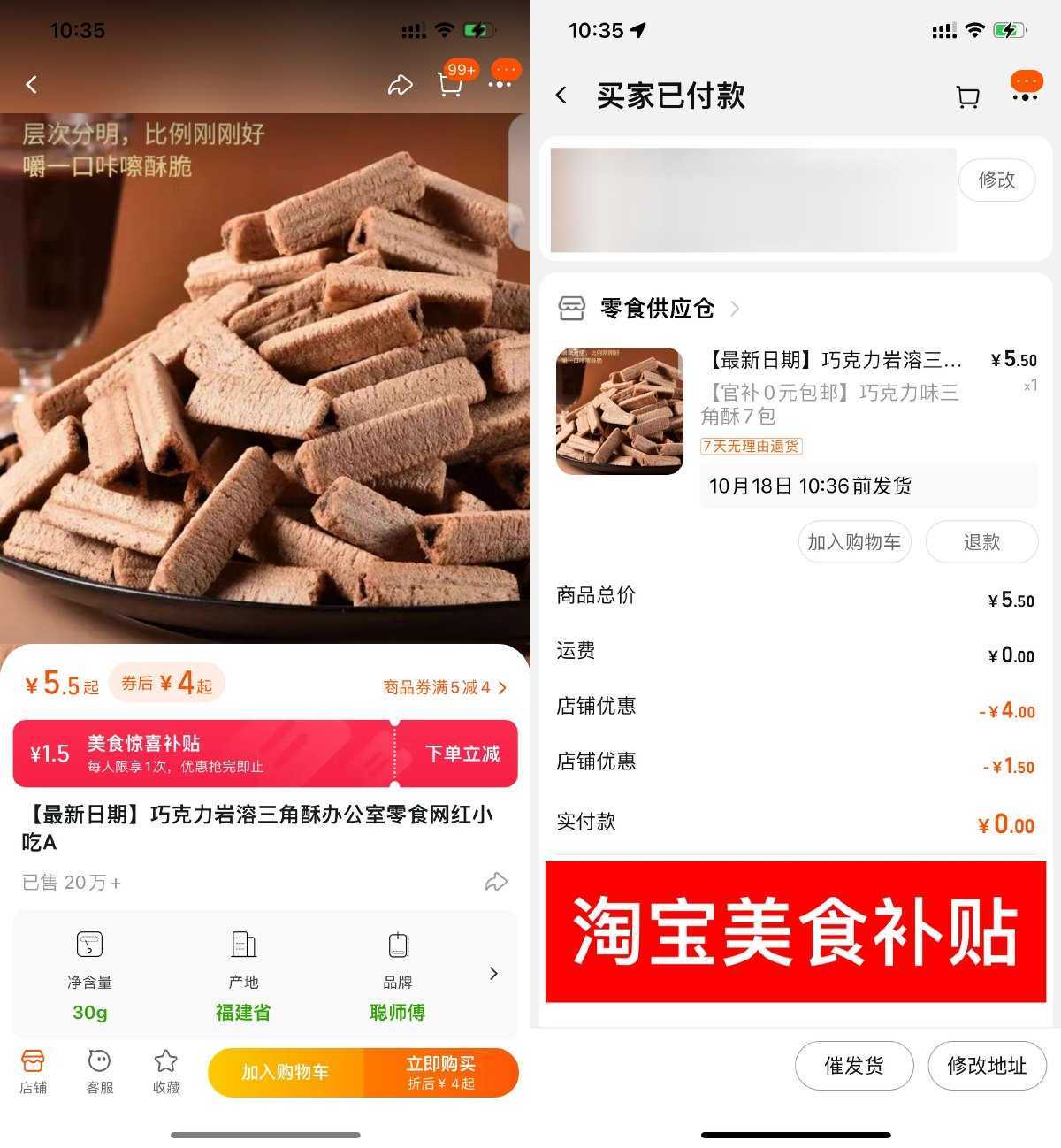Screen dimensions: 1061x1148
Task: Go back from the product detail page
Action: click(32, 85)
